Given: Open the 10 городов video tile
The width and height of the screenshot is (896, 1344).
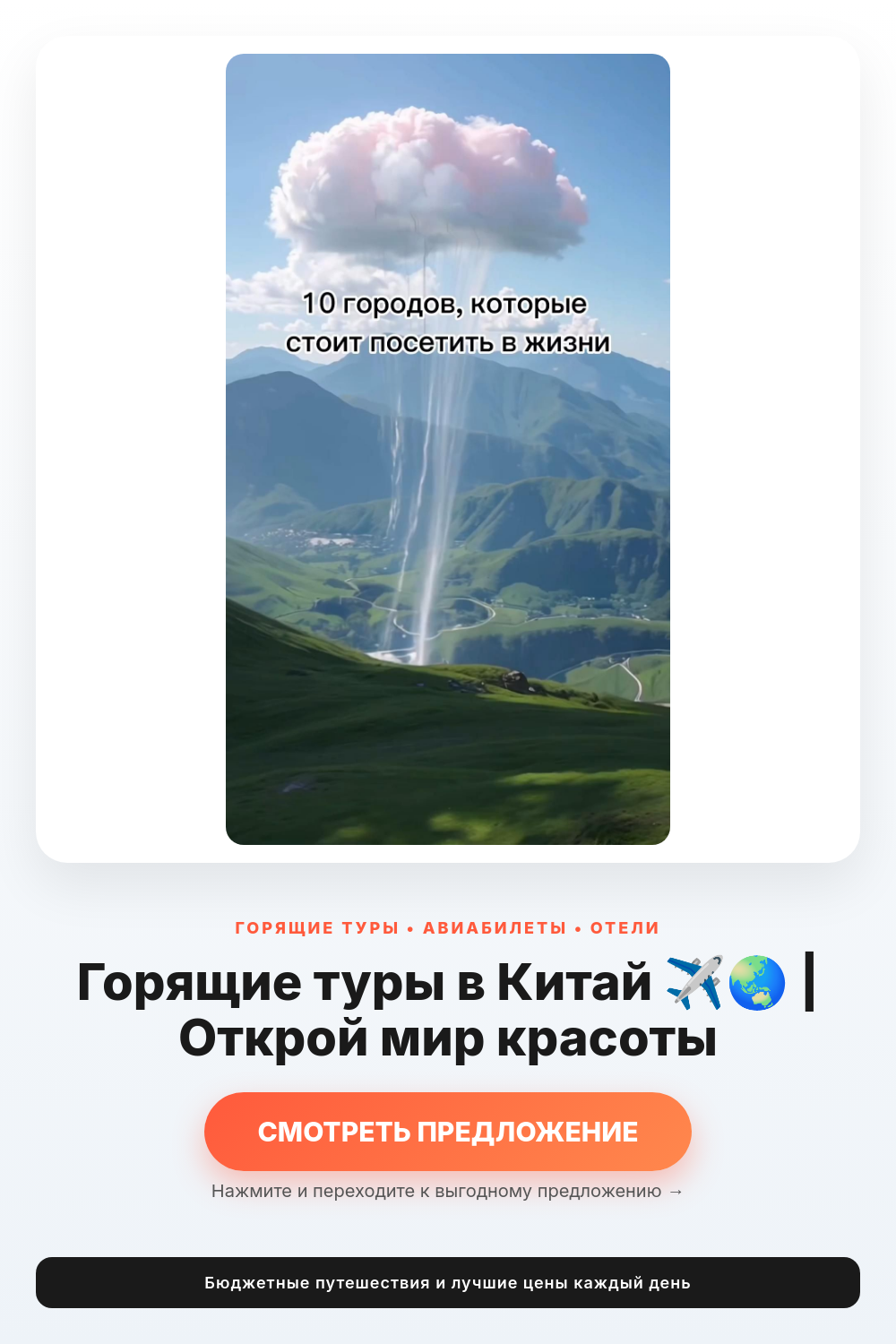Looking at the screenshot, I should click(448, 449).
